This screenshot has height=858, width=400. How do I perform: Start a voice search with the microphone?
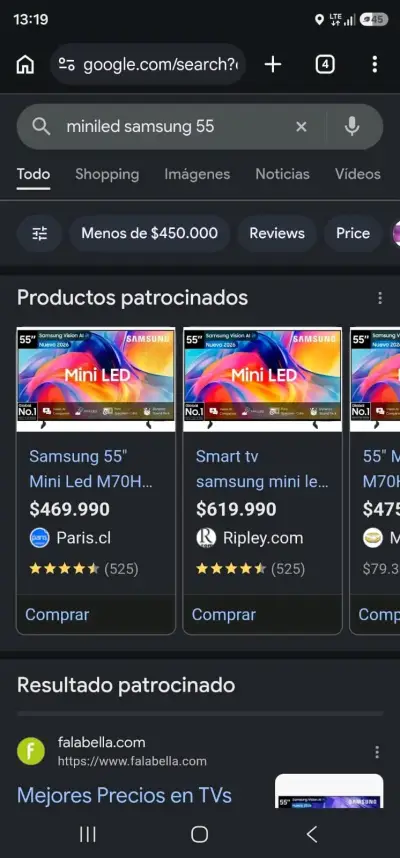click(352, 127)
